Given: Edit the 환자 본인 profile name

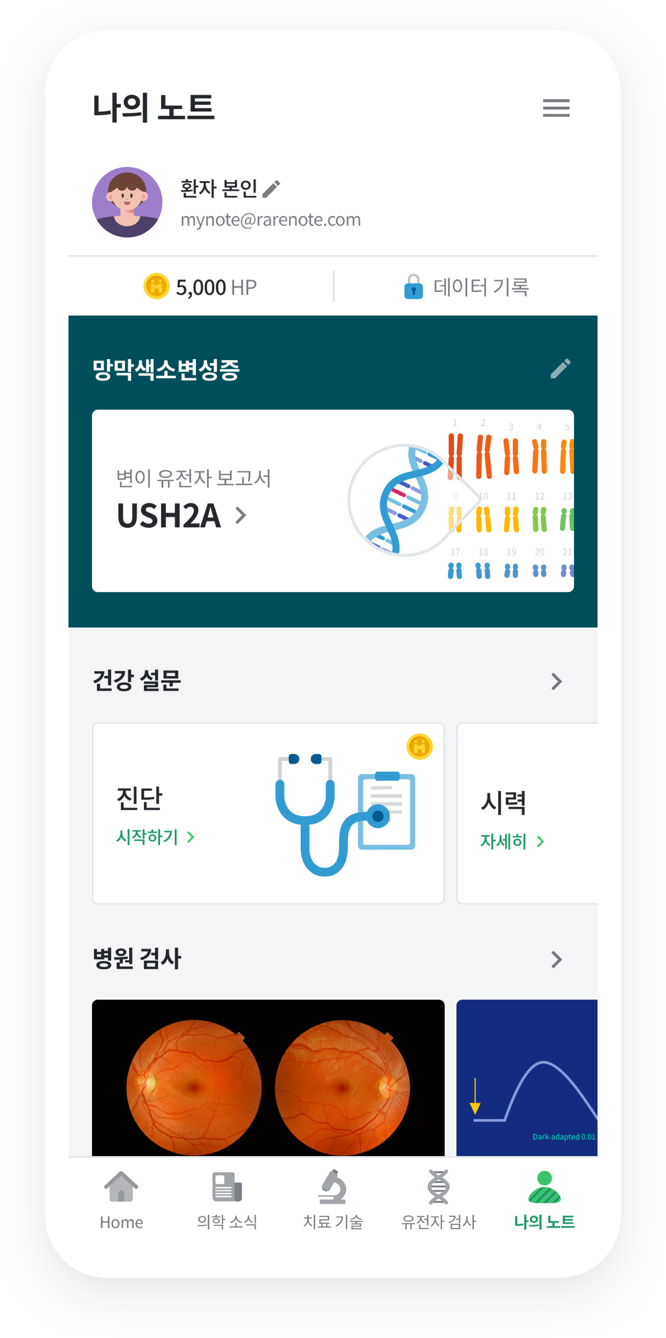Looking at the screenshot, I should (x=271, y=188).
